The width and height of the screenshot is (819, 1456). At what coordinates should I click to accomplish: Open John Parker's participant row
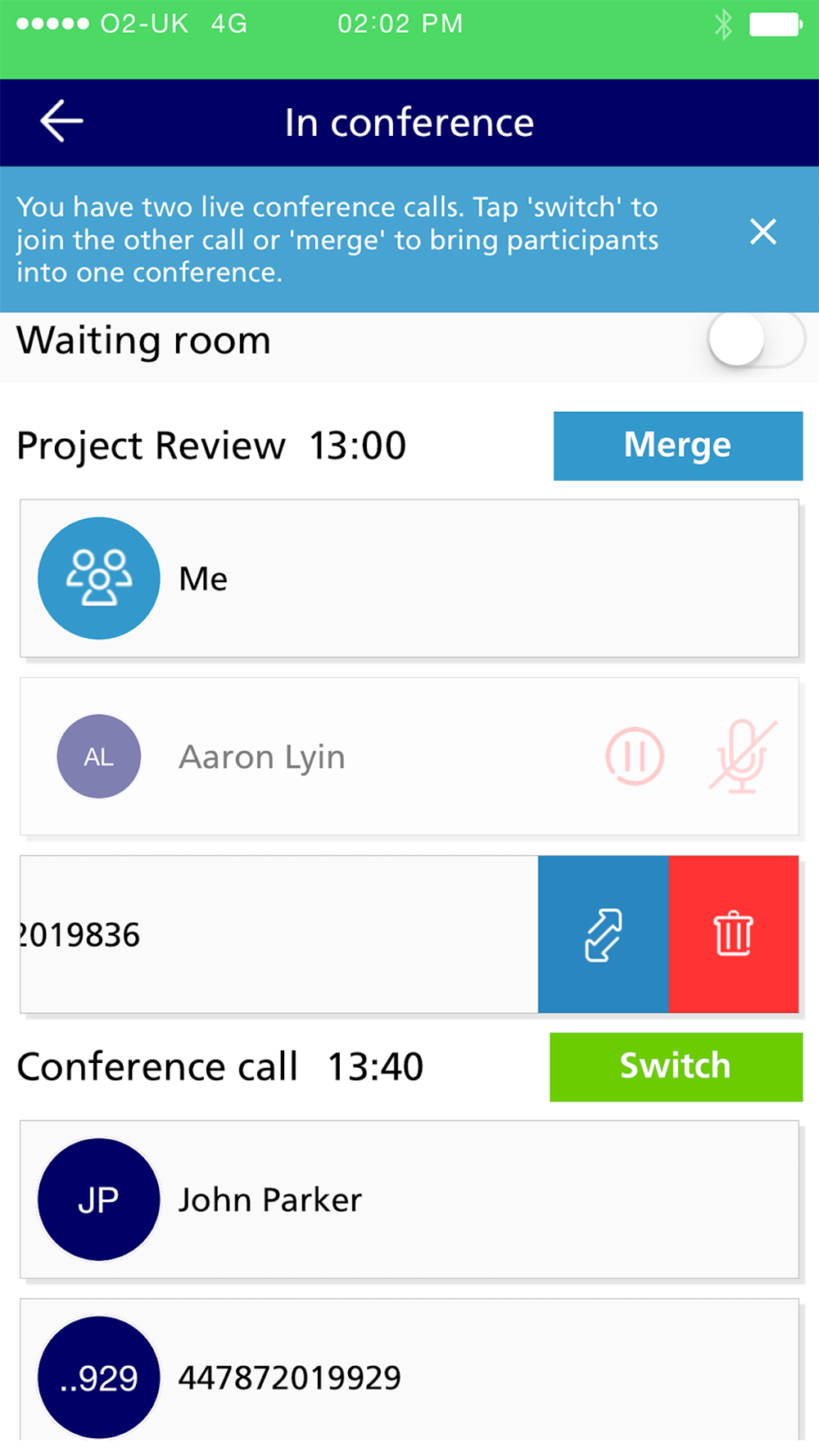409,1199
